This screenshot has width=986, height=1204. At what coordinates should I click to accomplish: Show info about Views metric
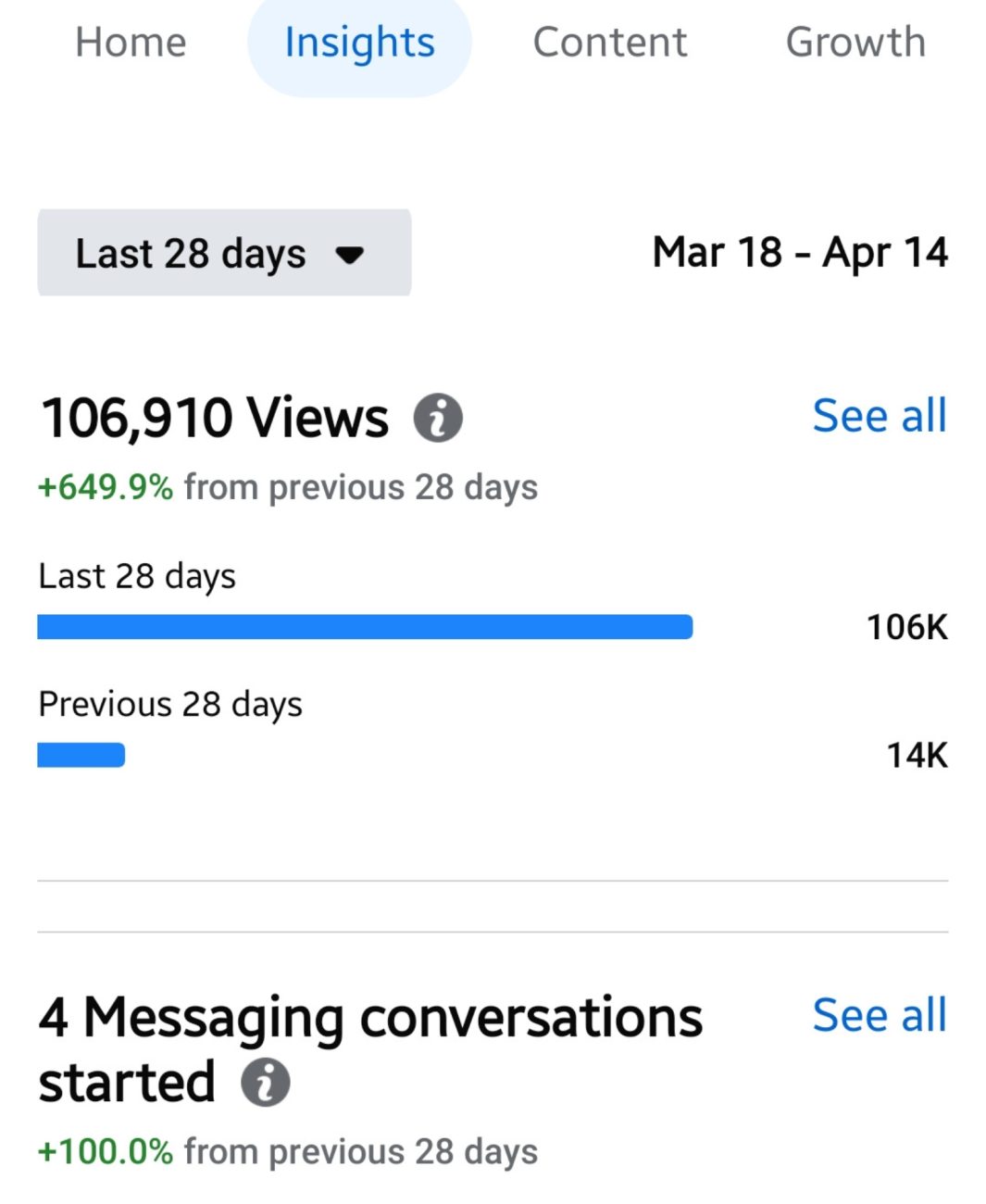pyautogui.click(x=438, y=418)
